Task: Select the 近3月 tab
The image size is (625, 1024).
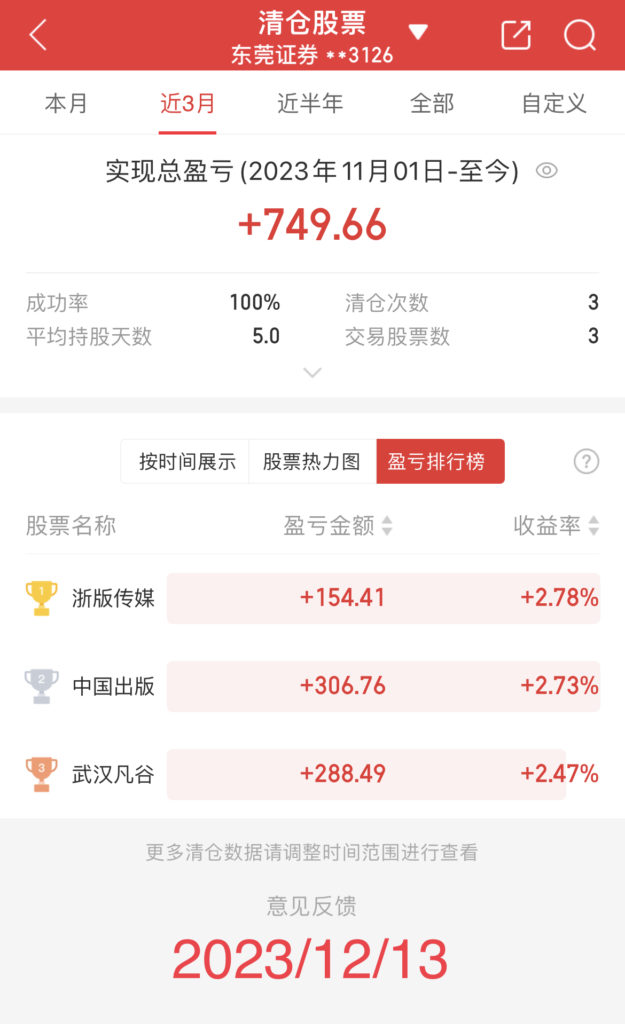Action: pyautogui.click(x=187, y=103)
